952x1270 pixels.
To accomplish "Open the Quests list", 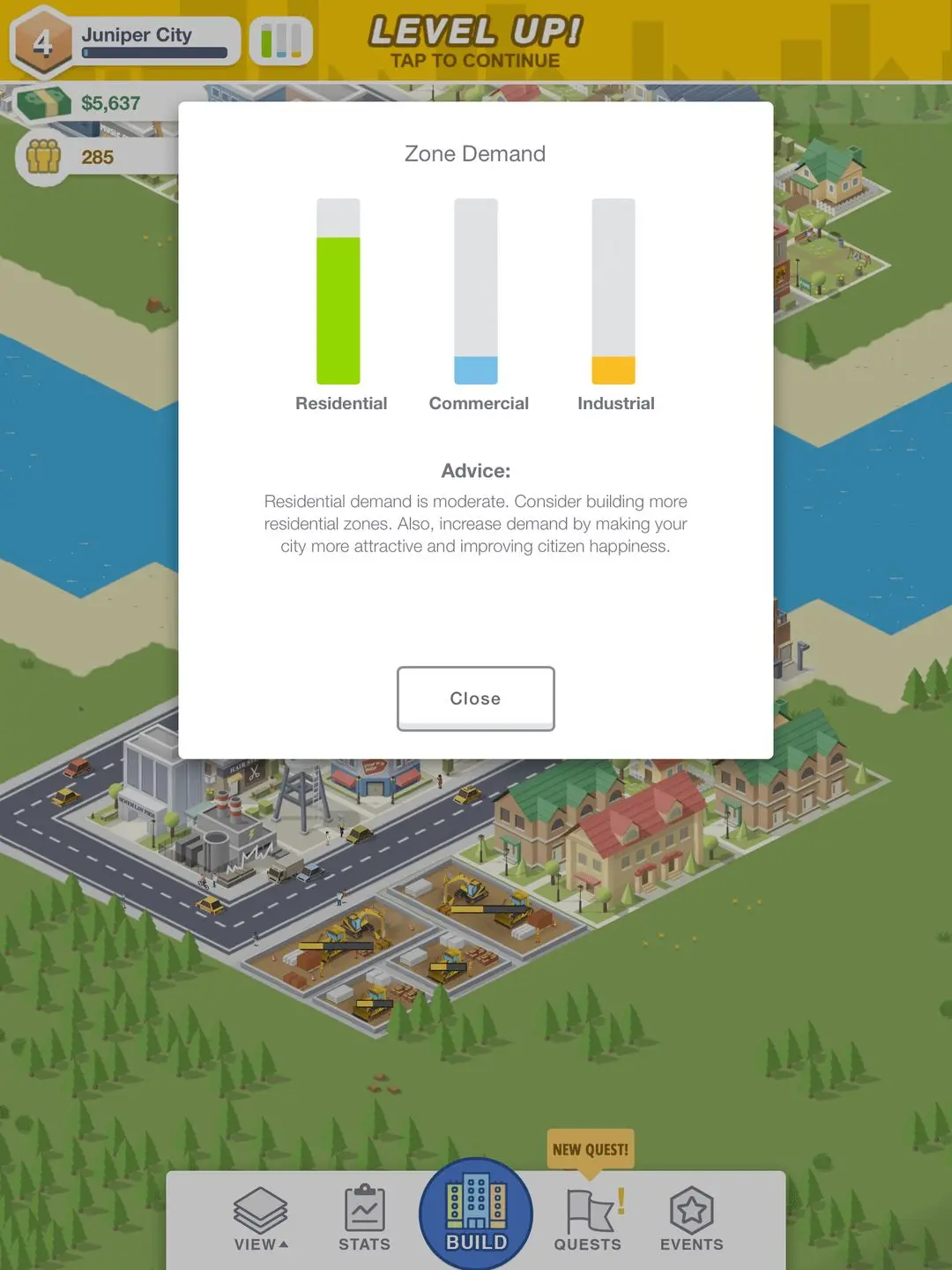I will [x=588, y=1219].
